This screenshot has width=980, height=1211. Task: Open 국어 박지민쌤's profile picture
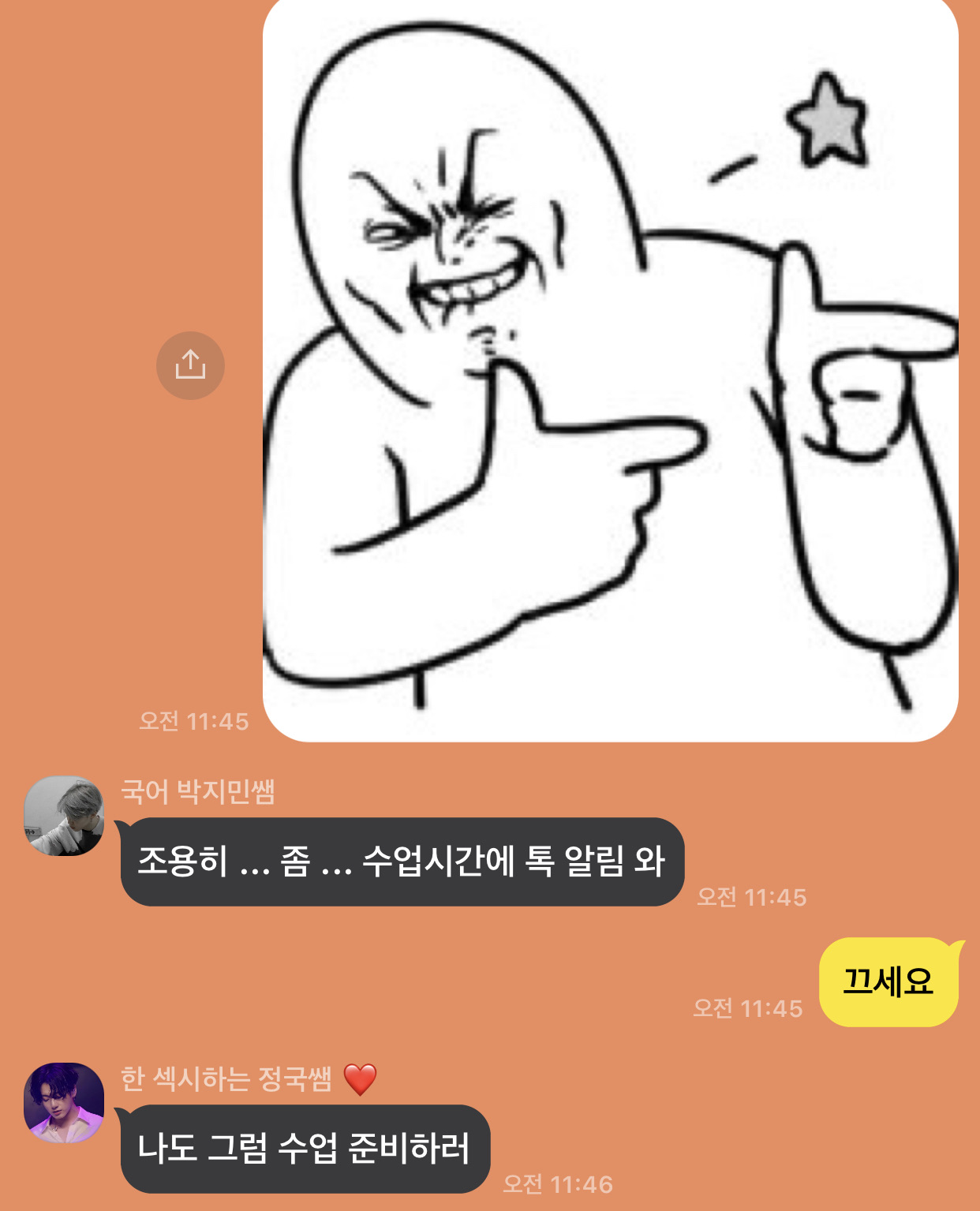tap(64, 816)
